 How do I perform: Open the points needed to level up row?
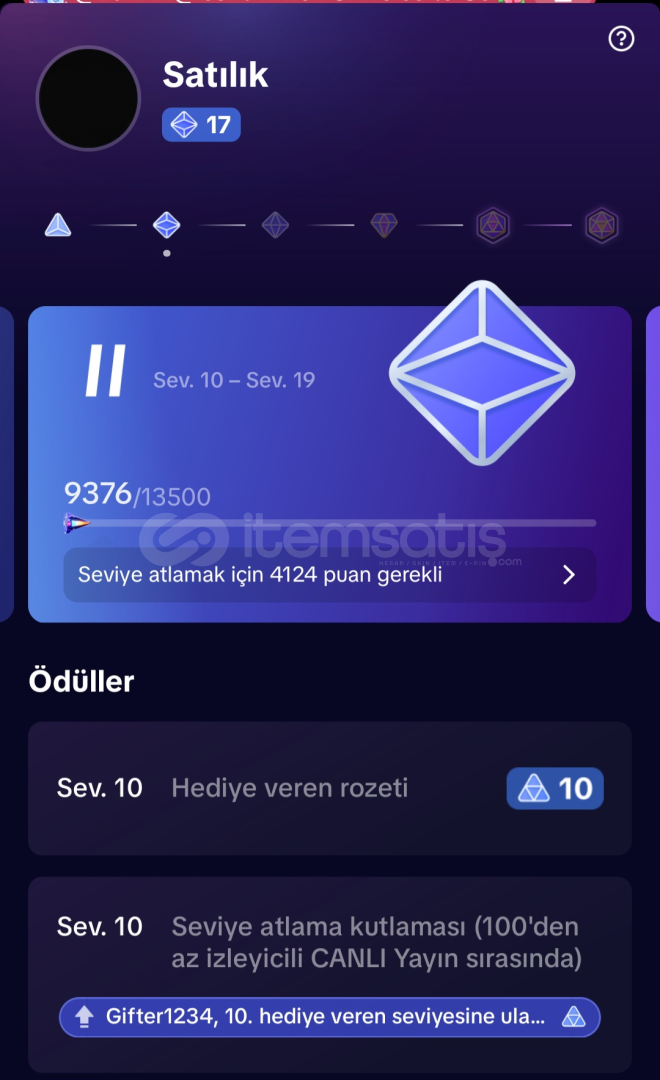coord(329,574)
